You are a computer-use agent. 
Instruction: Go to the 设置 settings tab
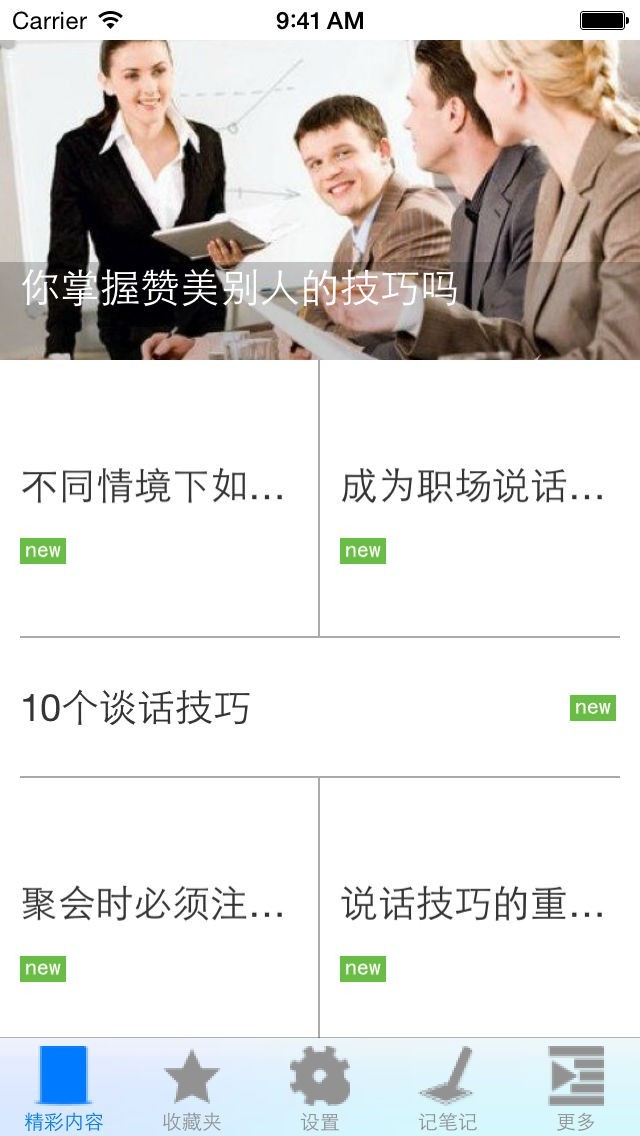[320, 1088]
